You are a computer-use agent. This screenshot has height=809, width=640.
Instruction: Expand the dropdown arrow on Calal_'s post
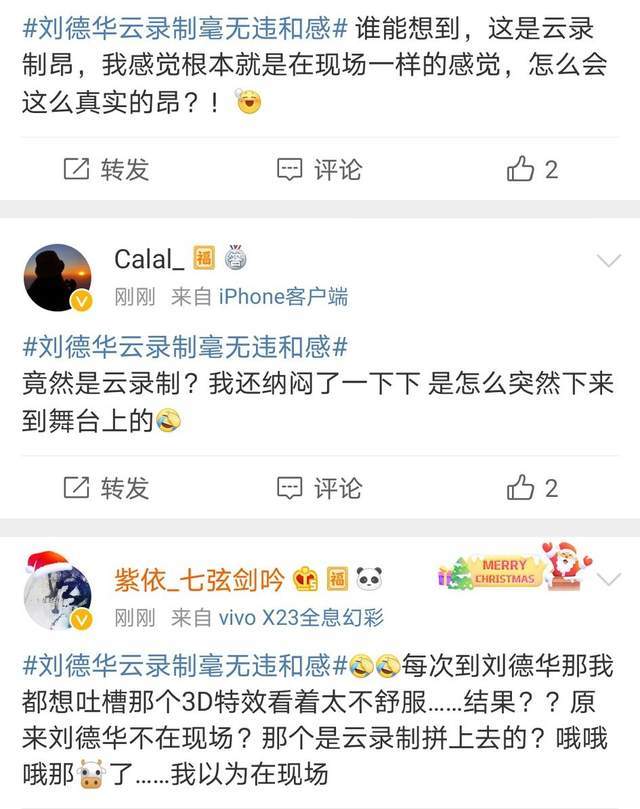[608, 261]
